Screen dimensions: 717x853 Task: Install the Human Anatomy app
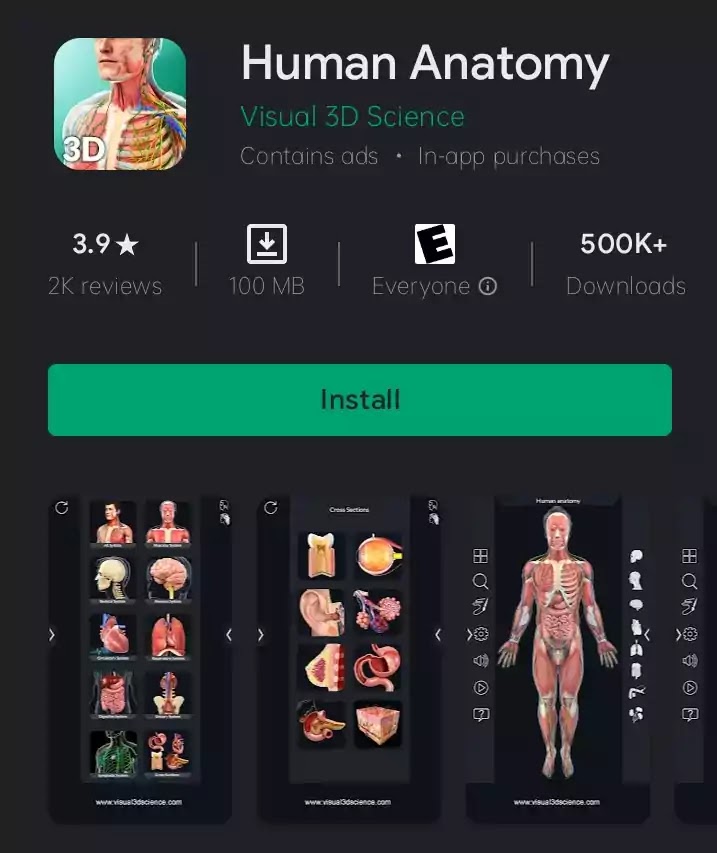[359, 400]
